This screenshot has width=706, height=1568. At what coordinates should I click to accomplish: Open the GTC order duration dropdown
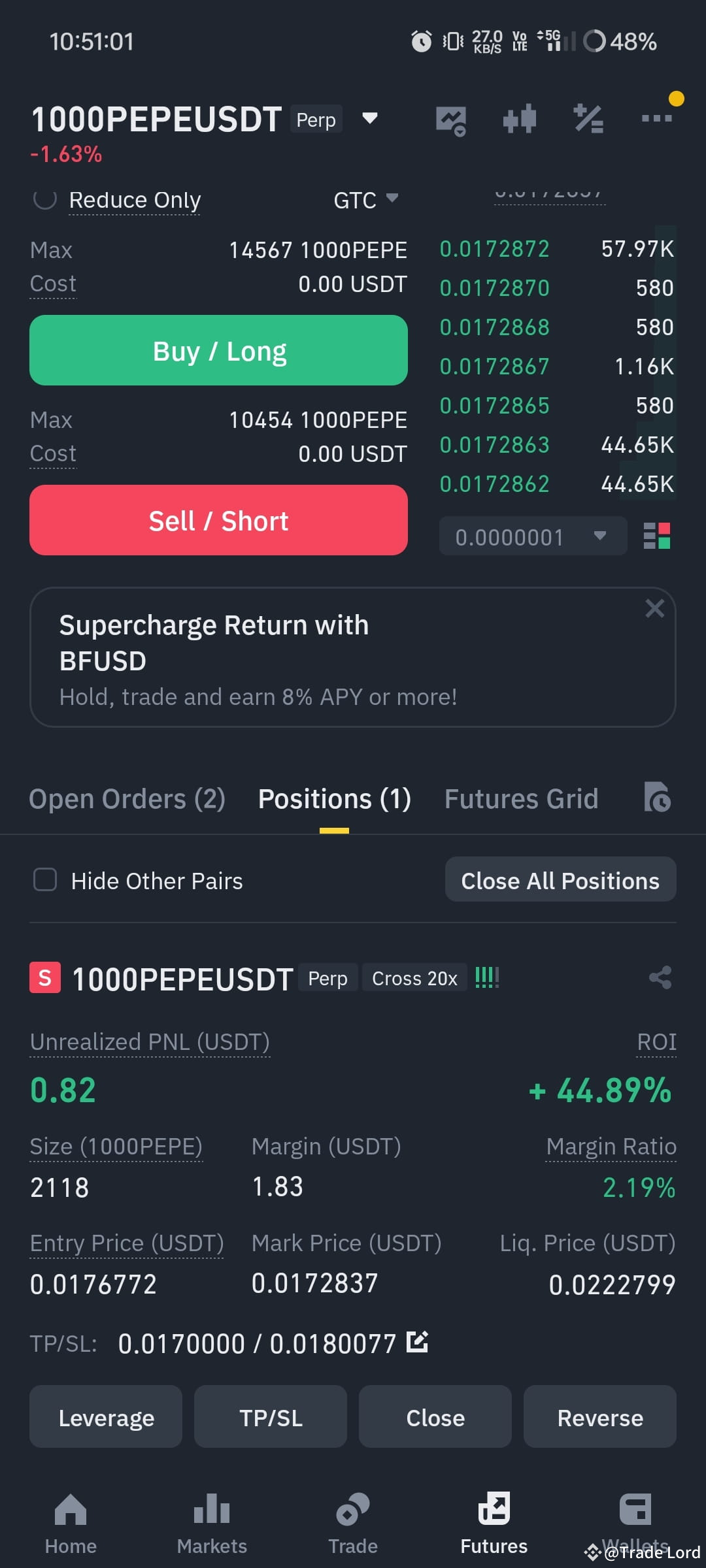pos(365,200)
